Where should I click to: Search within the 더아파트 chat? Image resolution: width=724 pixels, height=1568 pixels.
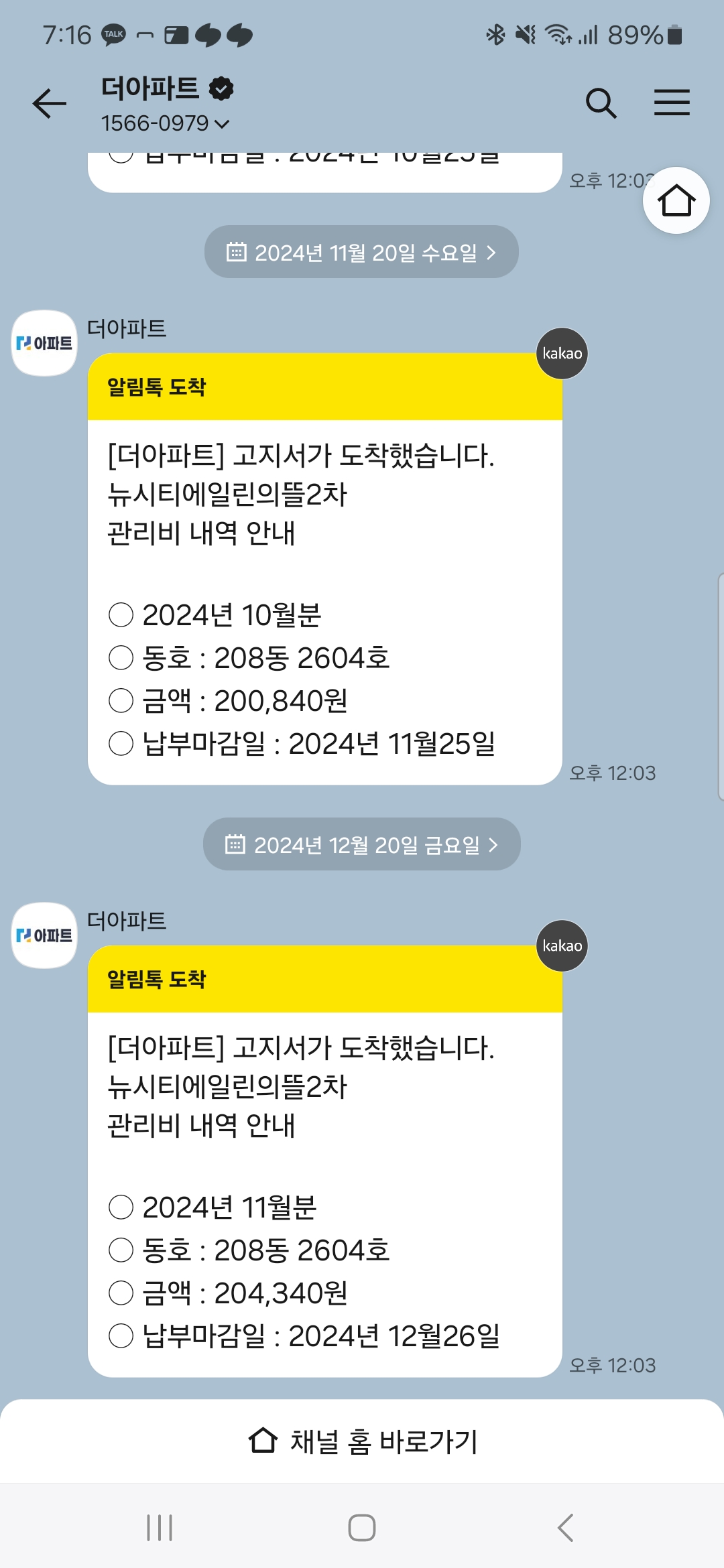601,103
